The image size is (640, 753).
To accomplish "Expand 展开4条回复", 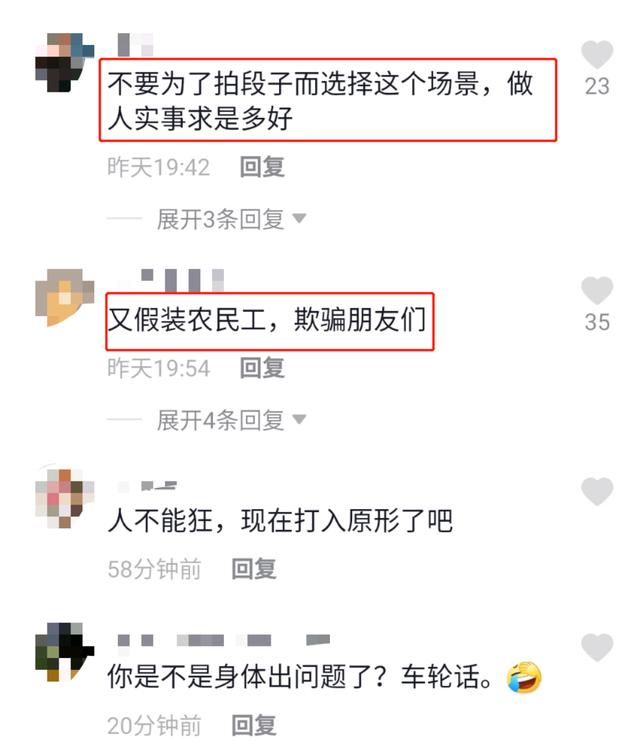I will (231, 420).
